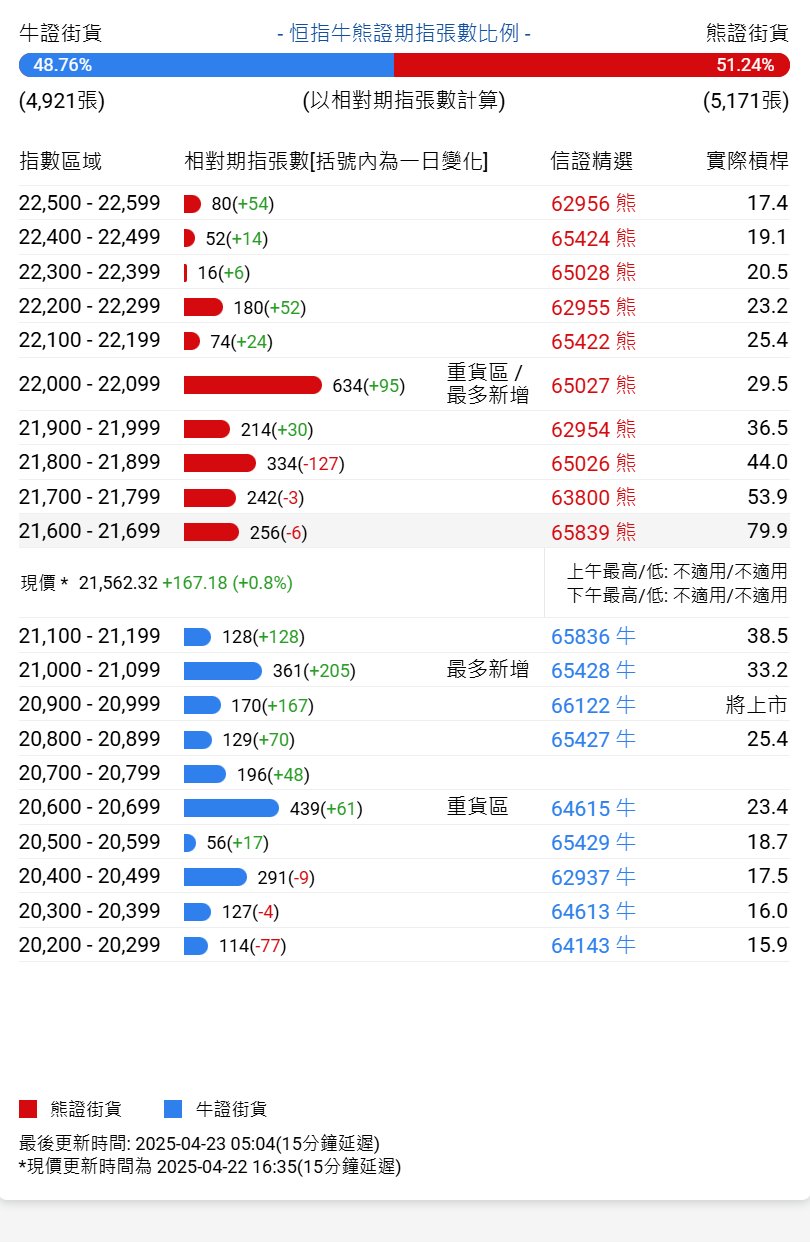810x1243 pixels.
Task: Open bear certificate 63800
Action: coord(593,497)
